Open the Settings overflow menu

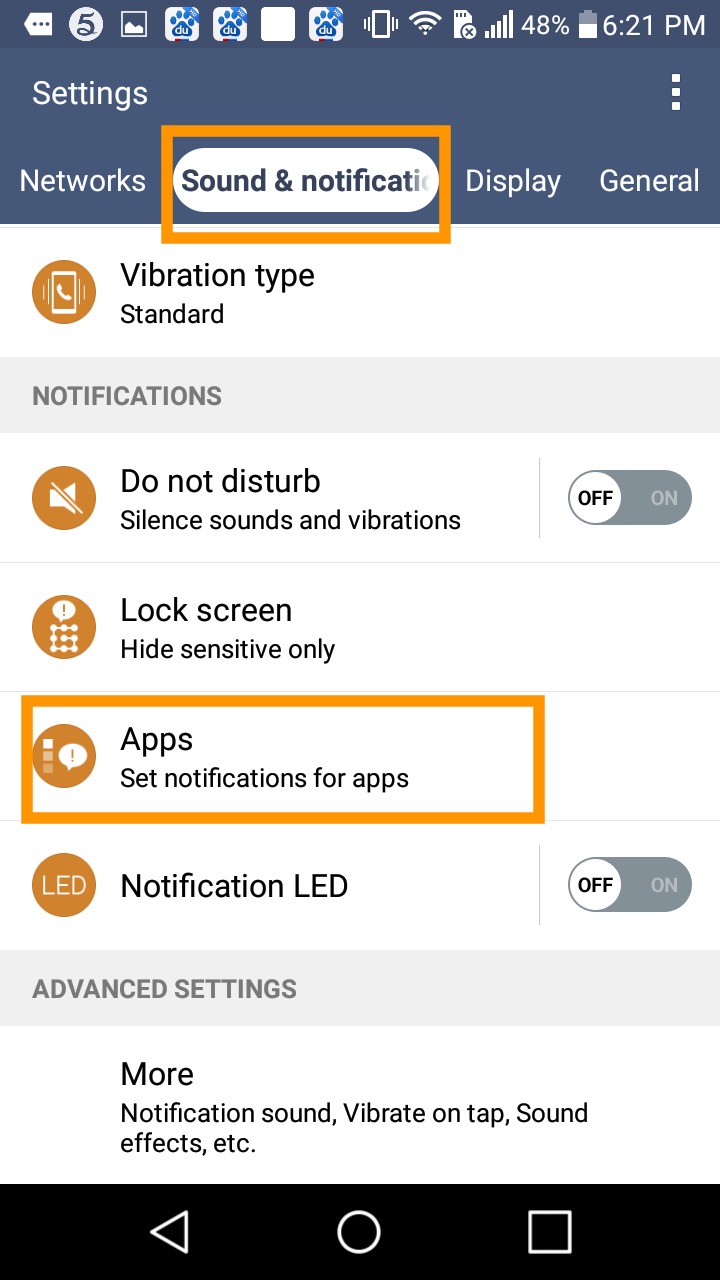pyautogui.click(x=676, y=93)
